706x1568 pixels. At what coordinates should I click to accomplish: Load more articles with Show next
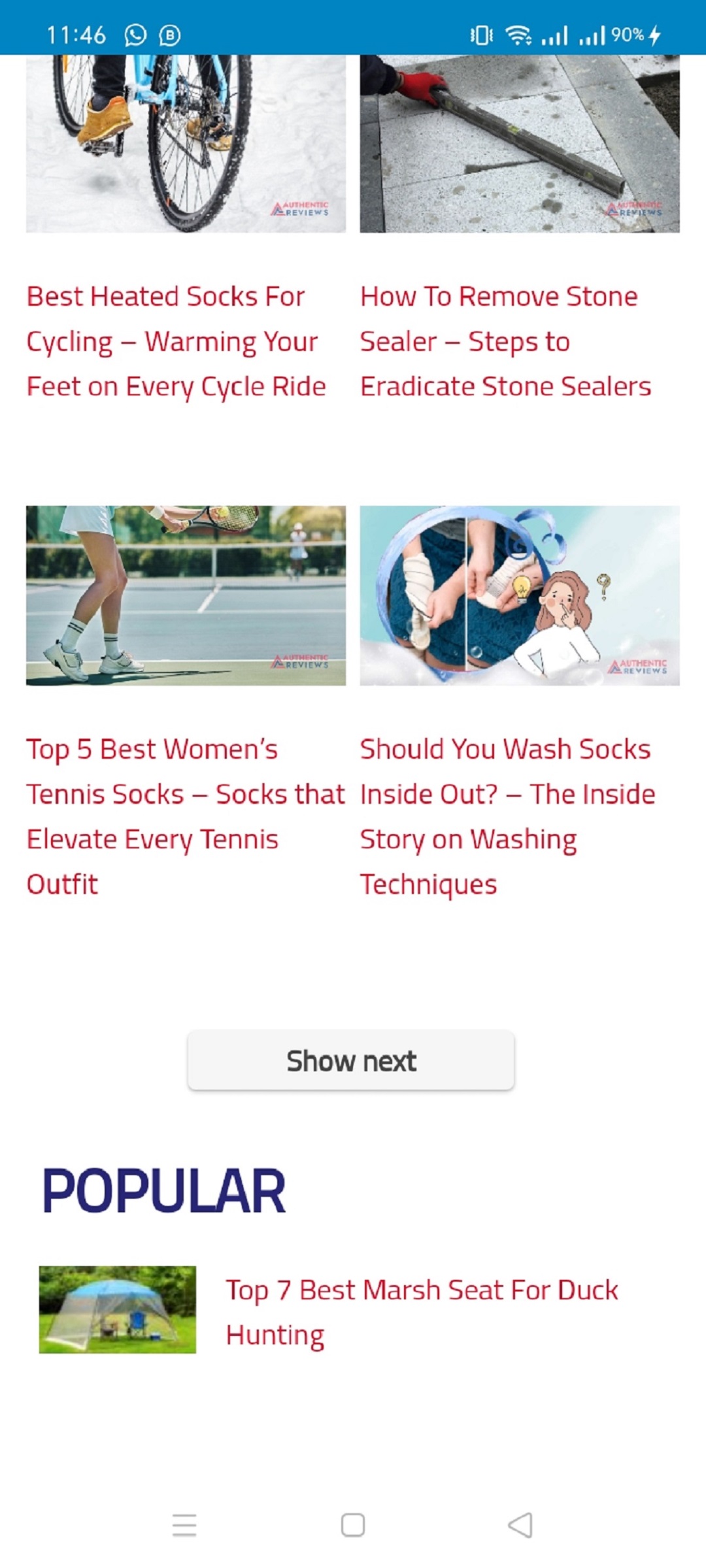click(x=351, y=1060)
